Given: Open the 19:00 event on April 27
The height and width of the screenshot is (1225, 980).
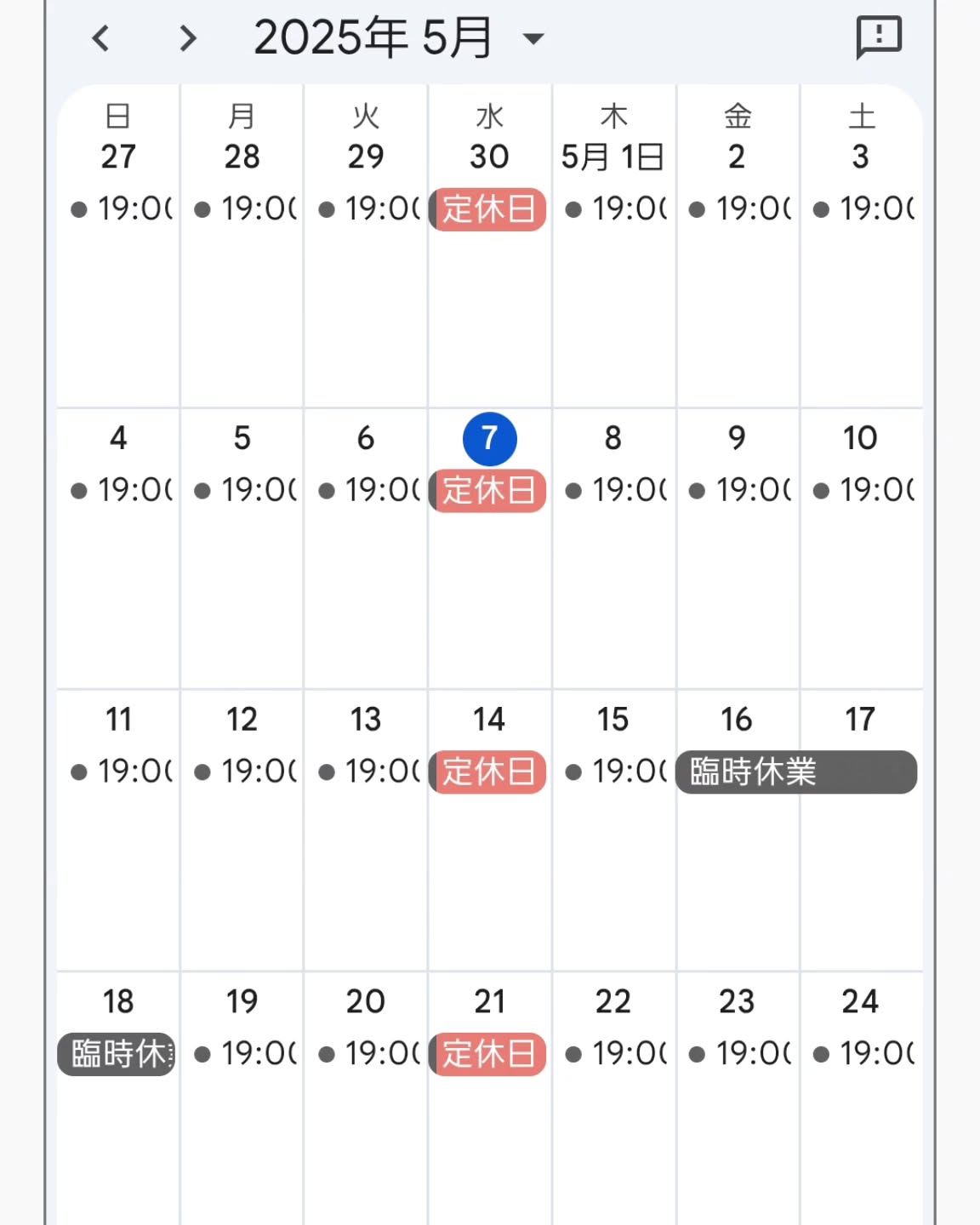Looking at the screenshot, I should pos(122,209).
